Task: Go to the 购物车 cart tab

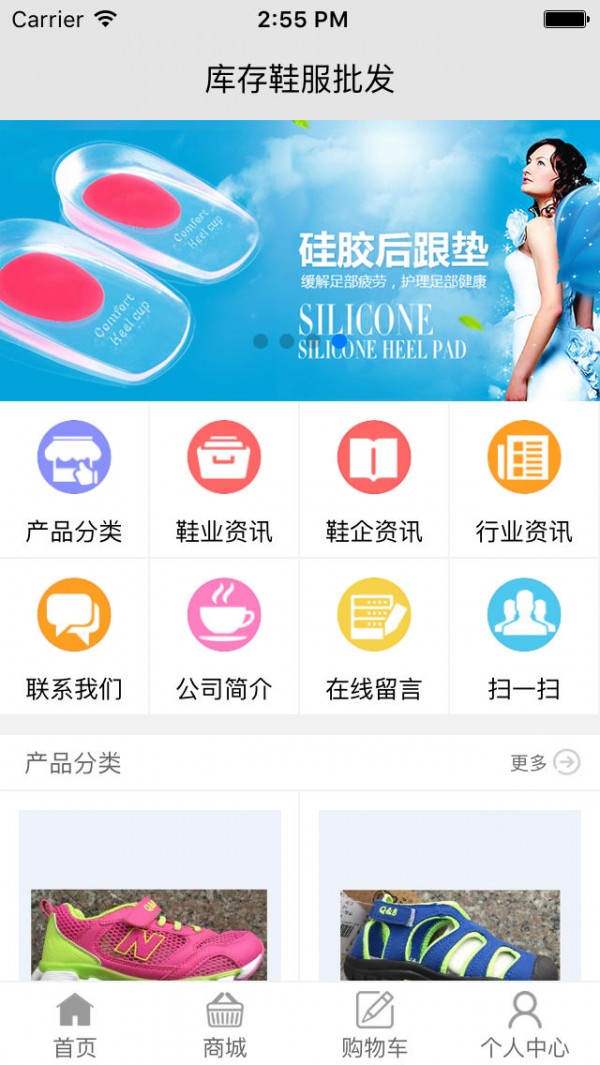Action: 375,1025
